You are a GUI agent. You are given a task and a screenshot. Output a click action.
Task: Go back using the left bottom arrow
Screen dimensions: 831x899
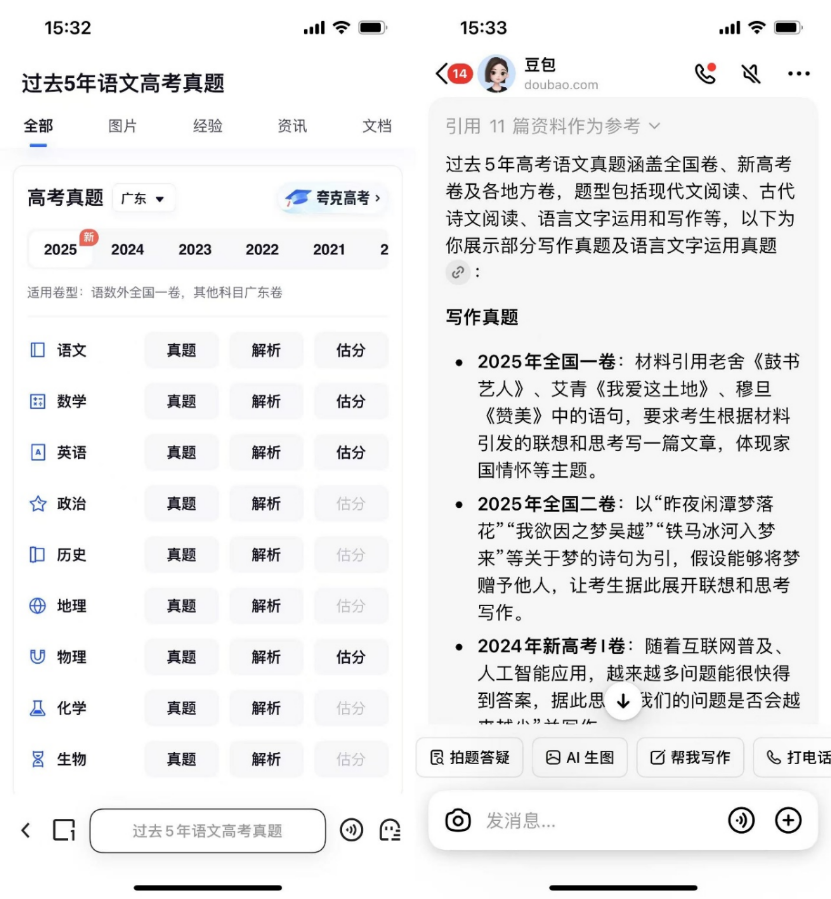click(26, 830)
